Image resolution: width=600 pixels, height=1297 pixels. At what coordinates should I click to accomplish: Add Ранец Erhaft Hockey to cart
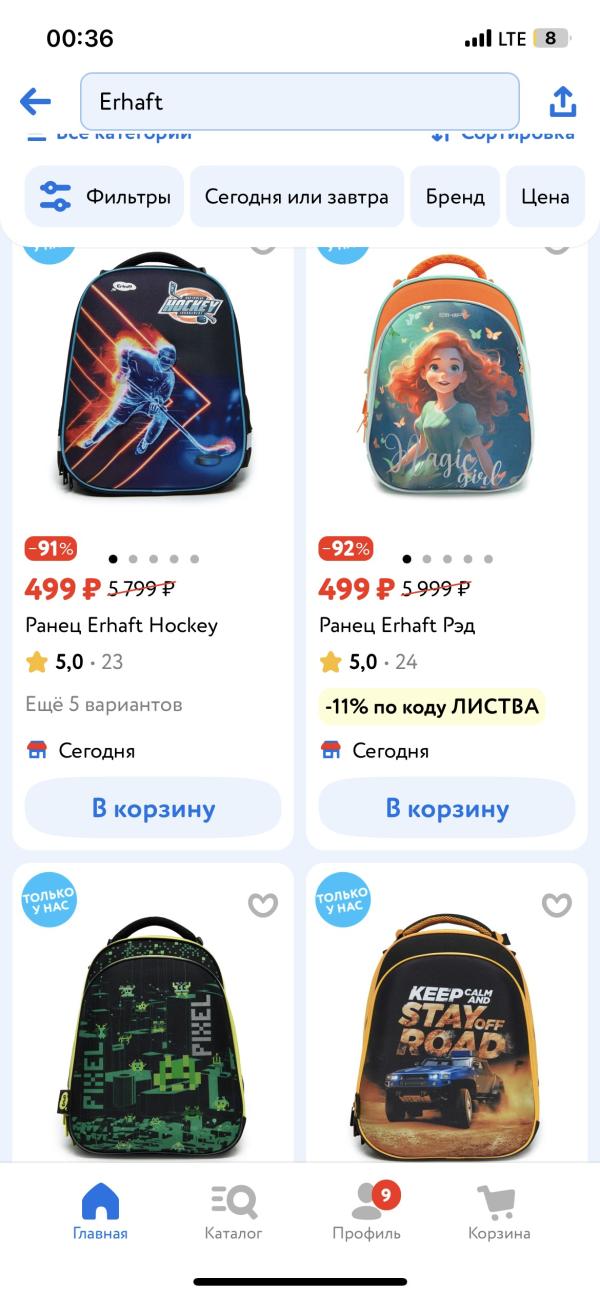click(153, 808)
